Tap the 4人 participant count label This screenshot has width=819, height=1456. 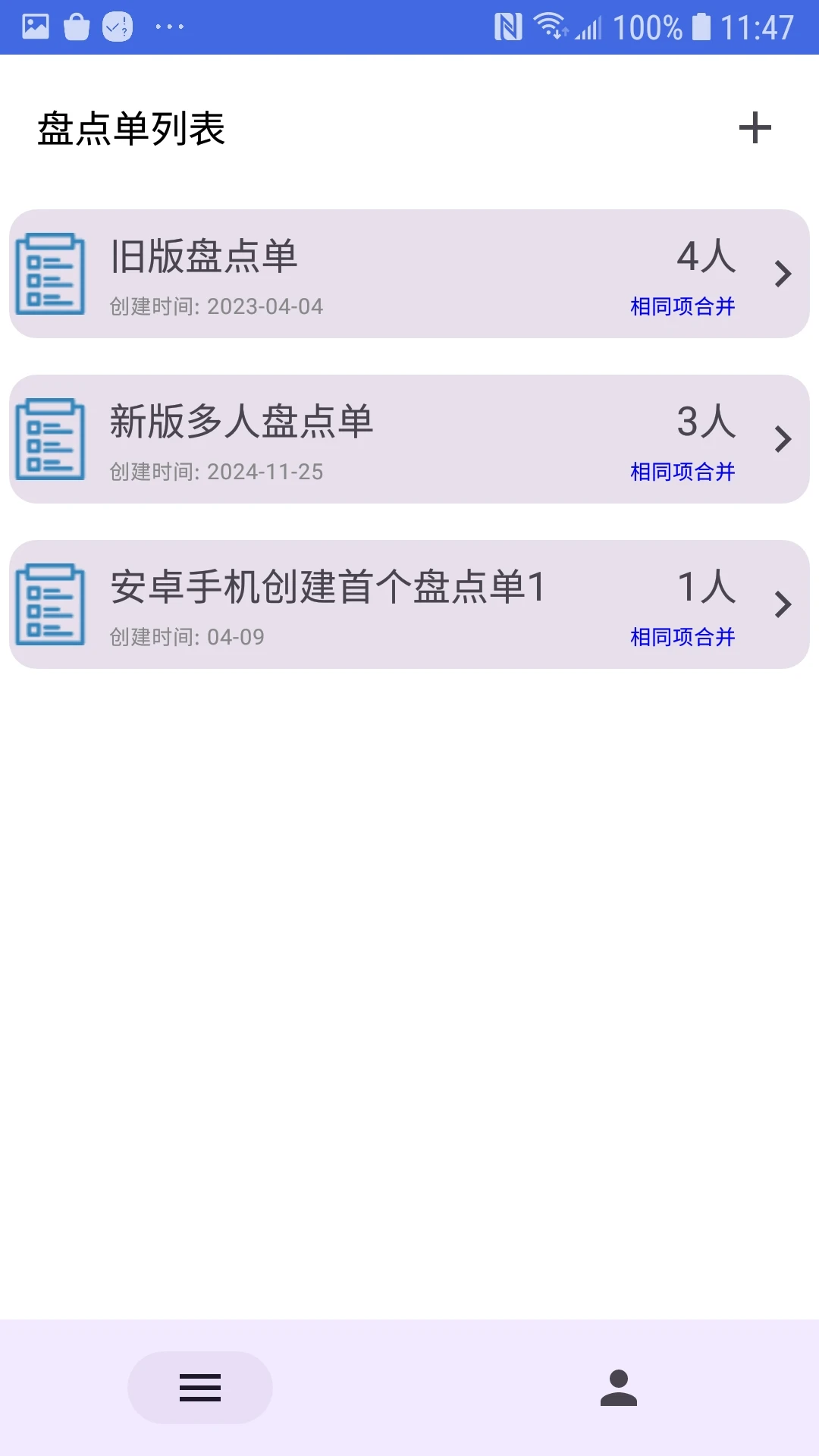707,258
